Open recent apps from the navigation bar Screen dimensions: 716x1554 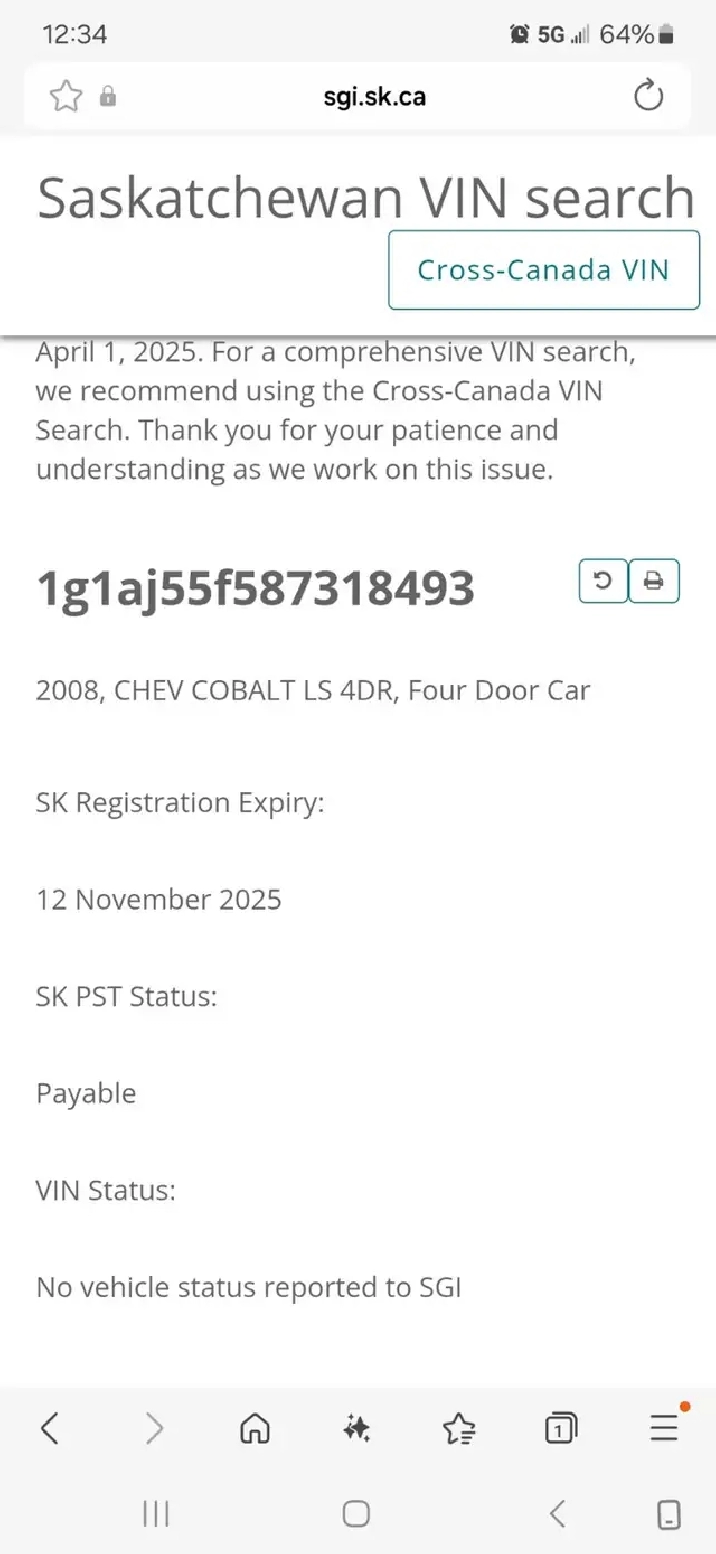tap(155, 1514)
